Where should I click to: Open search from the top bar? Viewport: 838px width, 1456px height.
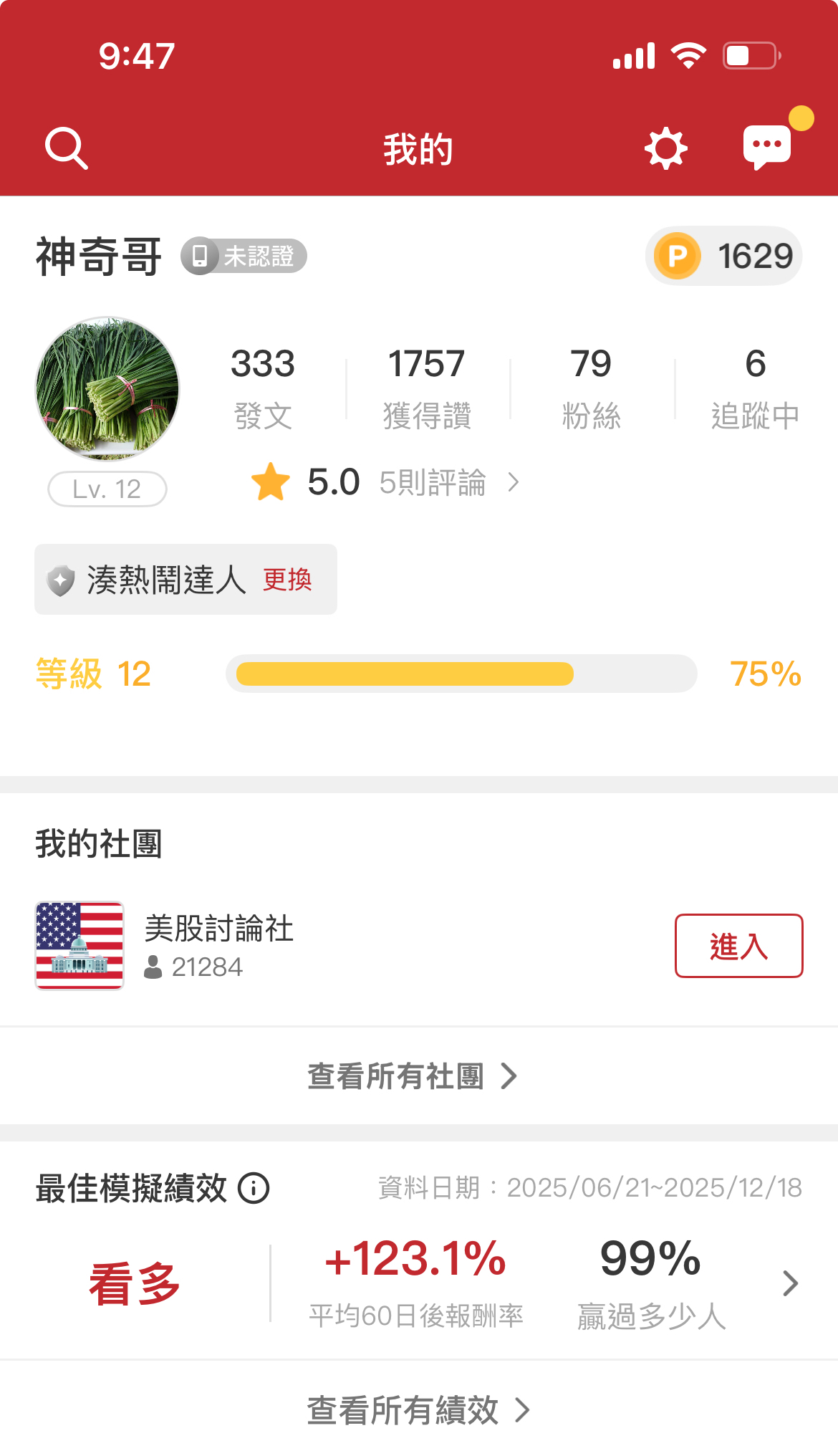(66, 148)
